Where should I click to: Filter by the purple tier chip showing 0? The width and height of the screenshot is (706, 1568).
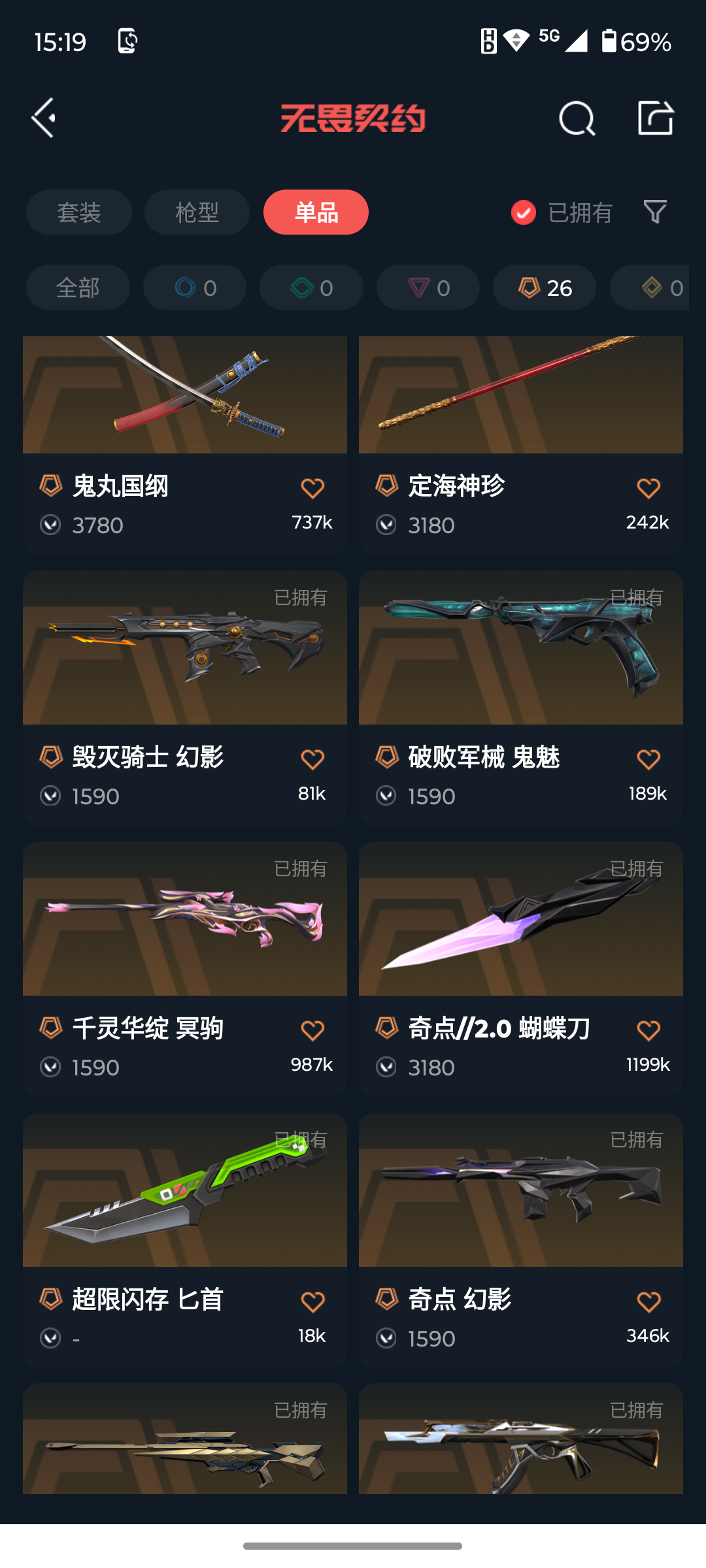pyautogui.click(x=428, y=287)
